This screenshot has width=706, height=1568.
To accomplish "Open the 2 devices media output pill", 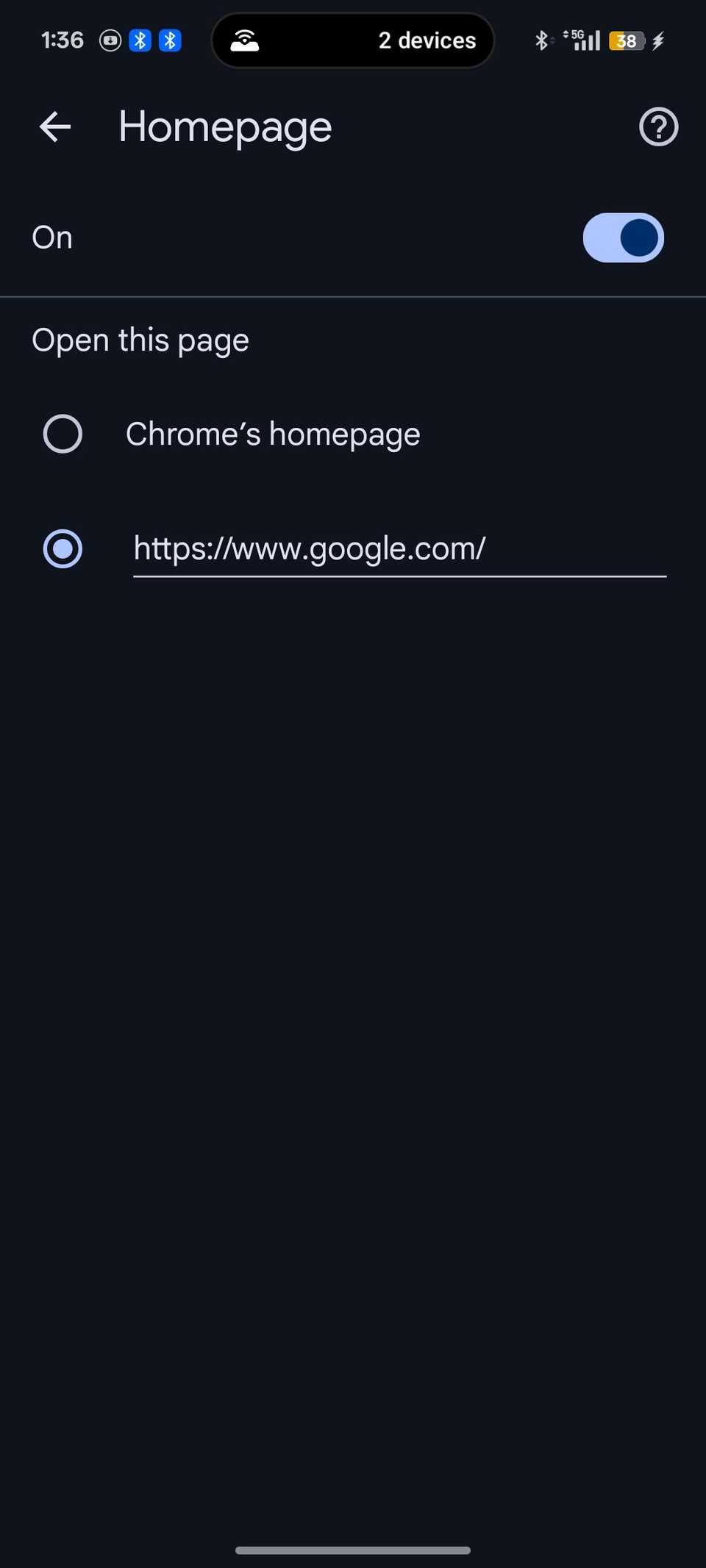I will pyautogui.click(x=353, y=40).
